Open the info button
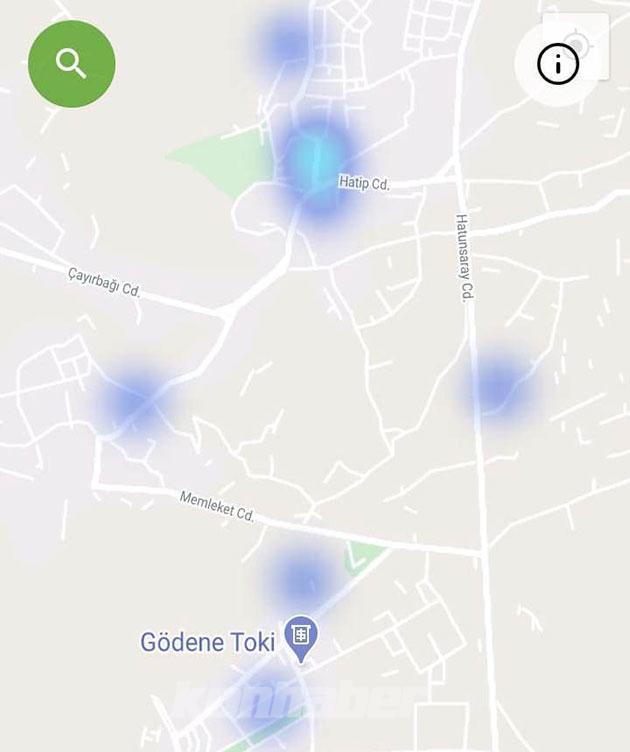 [x=557, y=64]
